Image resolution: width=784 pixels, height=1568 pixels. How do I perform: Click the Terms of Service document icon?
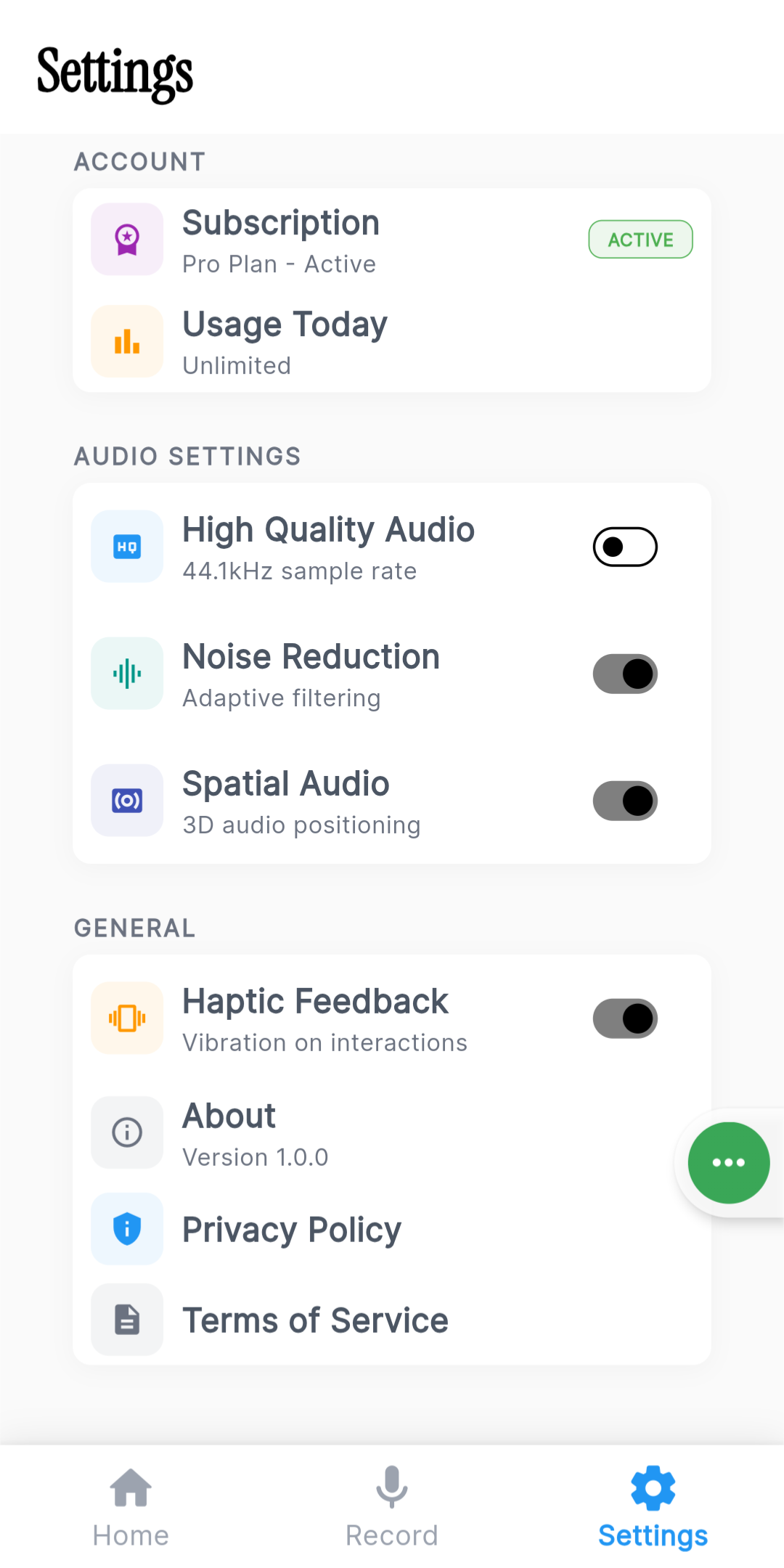(126, 1319)
